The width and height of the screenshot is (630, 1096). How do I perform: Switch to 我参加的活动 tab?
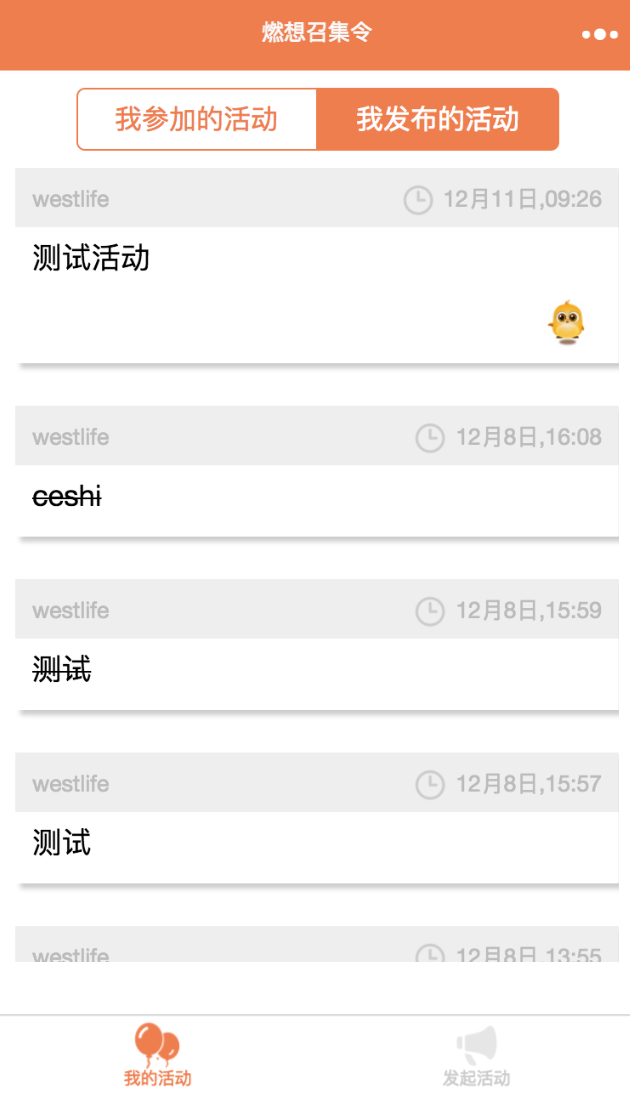pos(197,120)
